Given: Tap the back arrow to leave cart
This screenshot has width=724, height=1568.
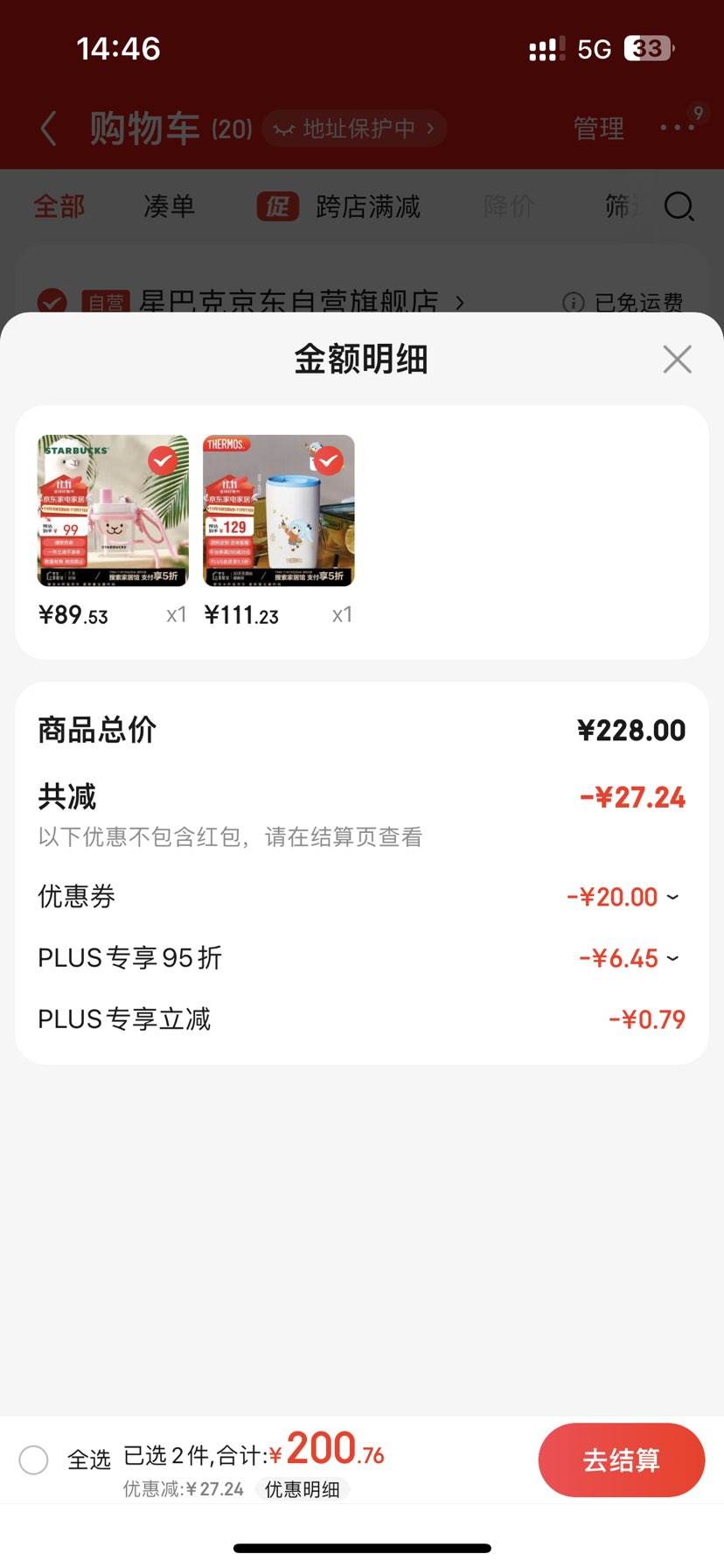Looking at the screenshot, I should pos(48,128).
